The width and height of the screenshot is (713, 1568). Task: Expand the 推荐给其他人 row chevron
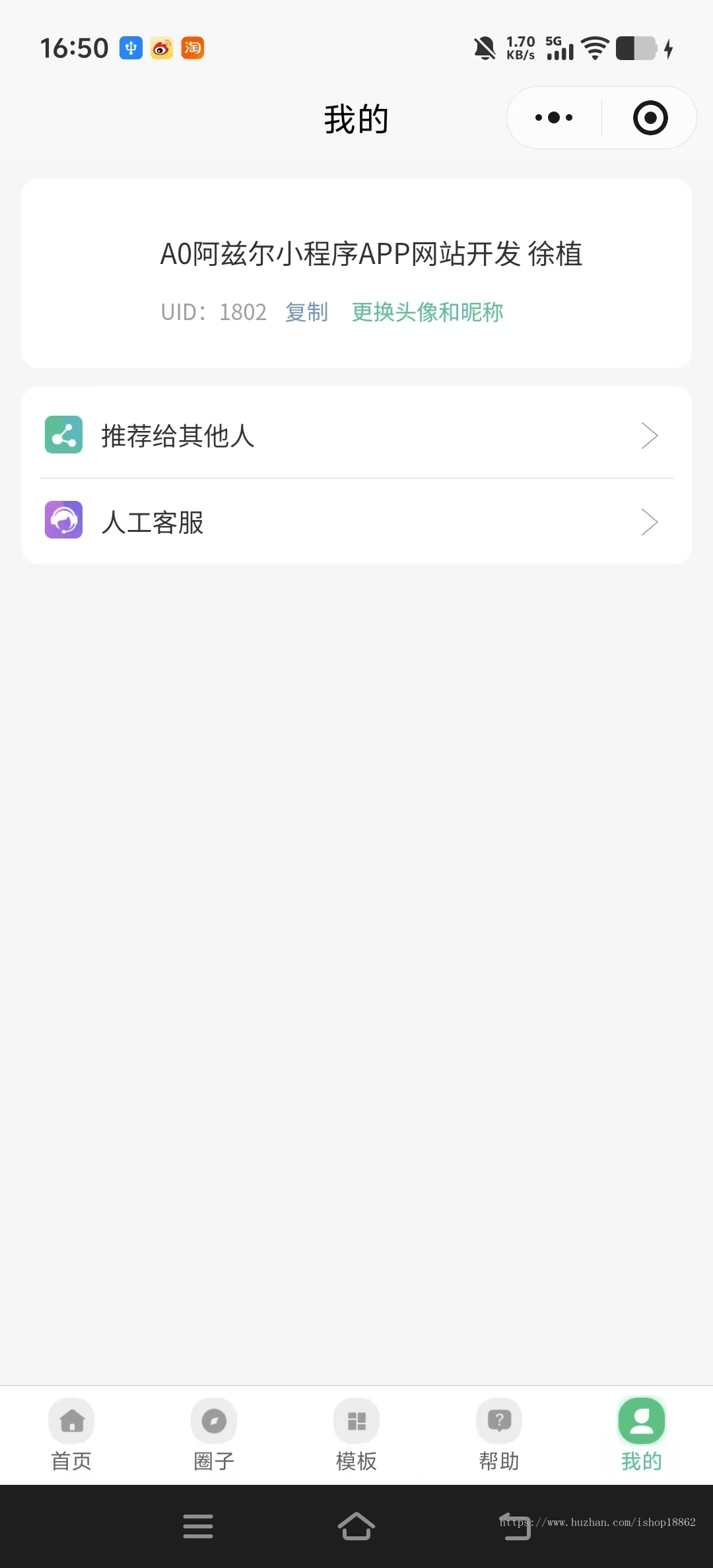click(650, 435)
